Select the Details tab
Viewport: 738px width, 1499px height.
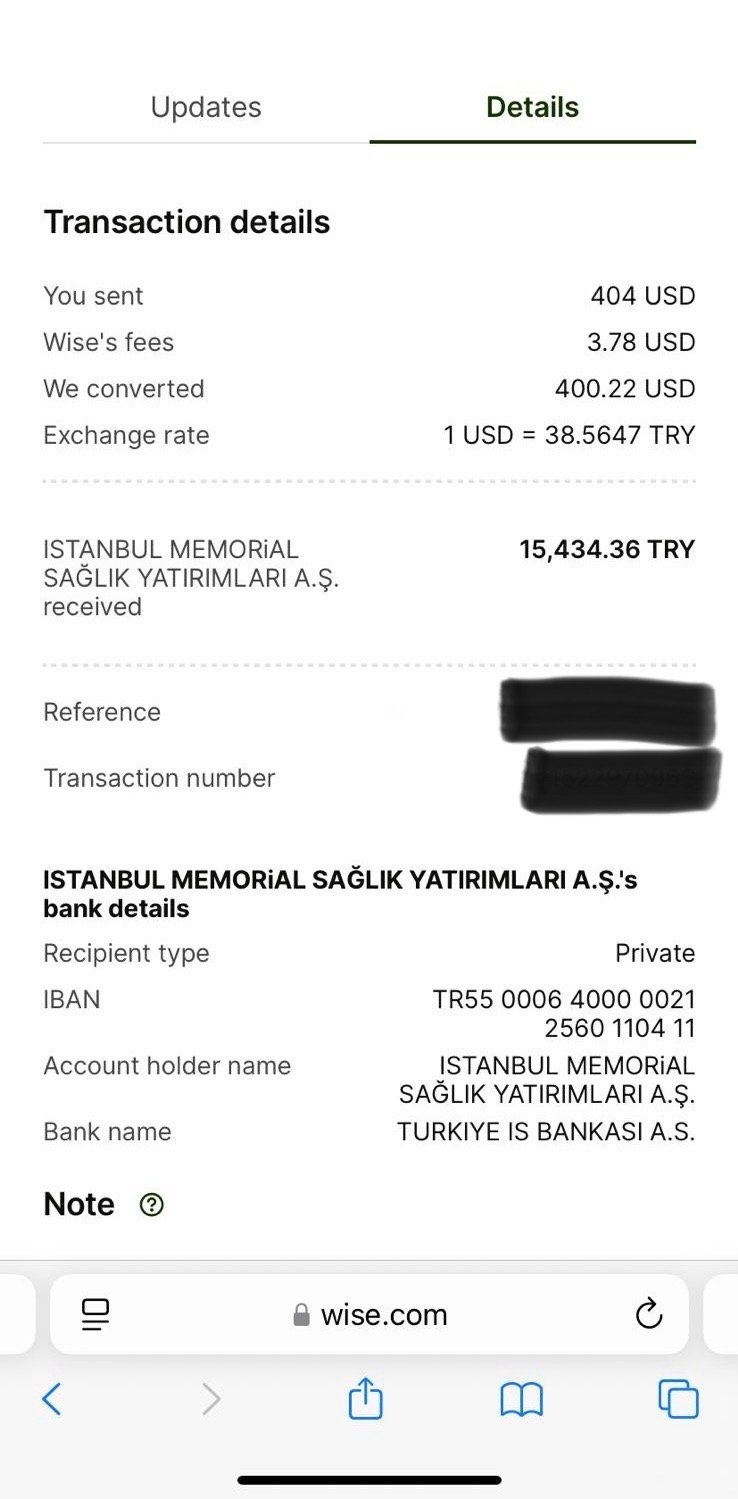click(x=532, y=108)
